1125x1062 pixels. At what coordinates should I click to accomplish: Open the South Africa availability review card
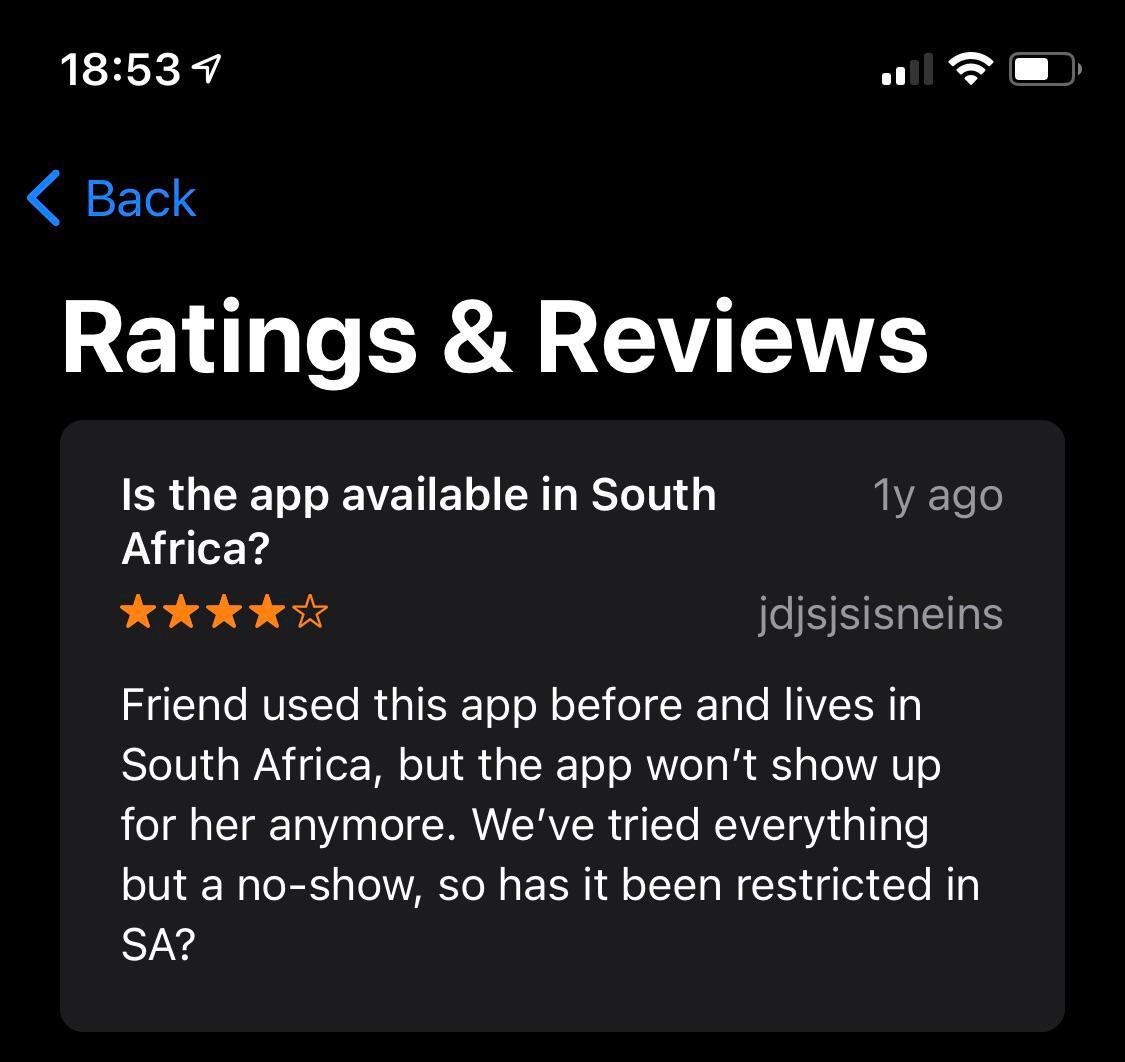562,725
